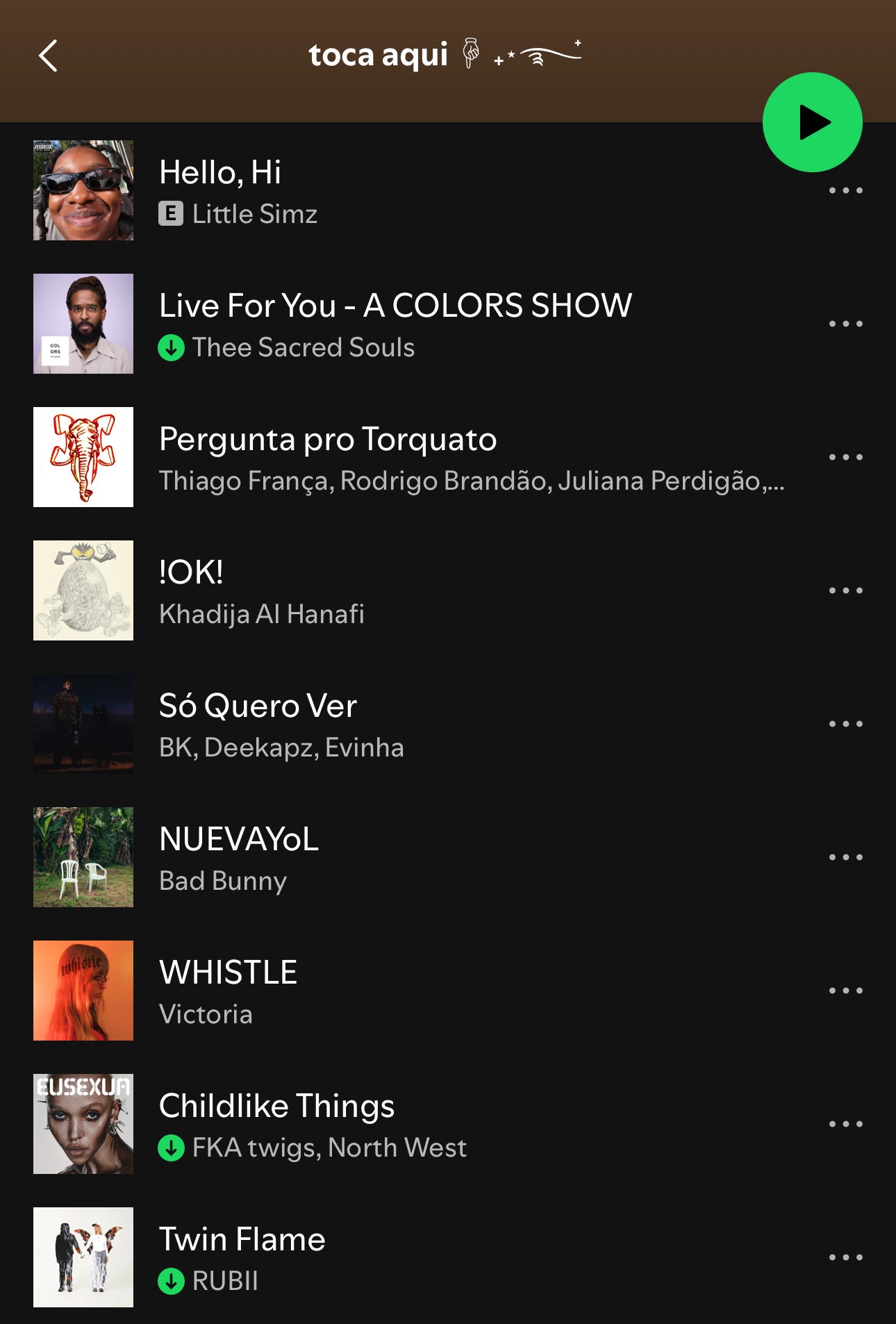896x1324 pixels.
Task: Open more options for WHISTLE
Action: pyautogui.click(x=845, y=991)
